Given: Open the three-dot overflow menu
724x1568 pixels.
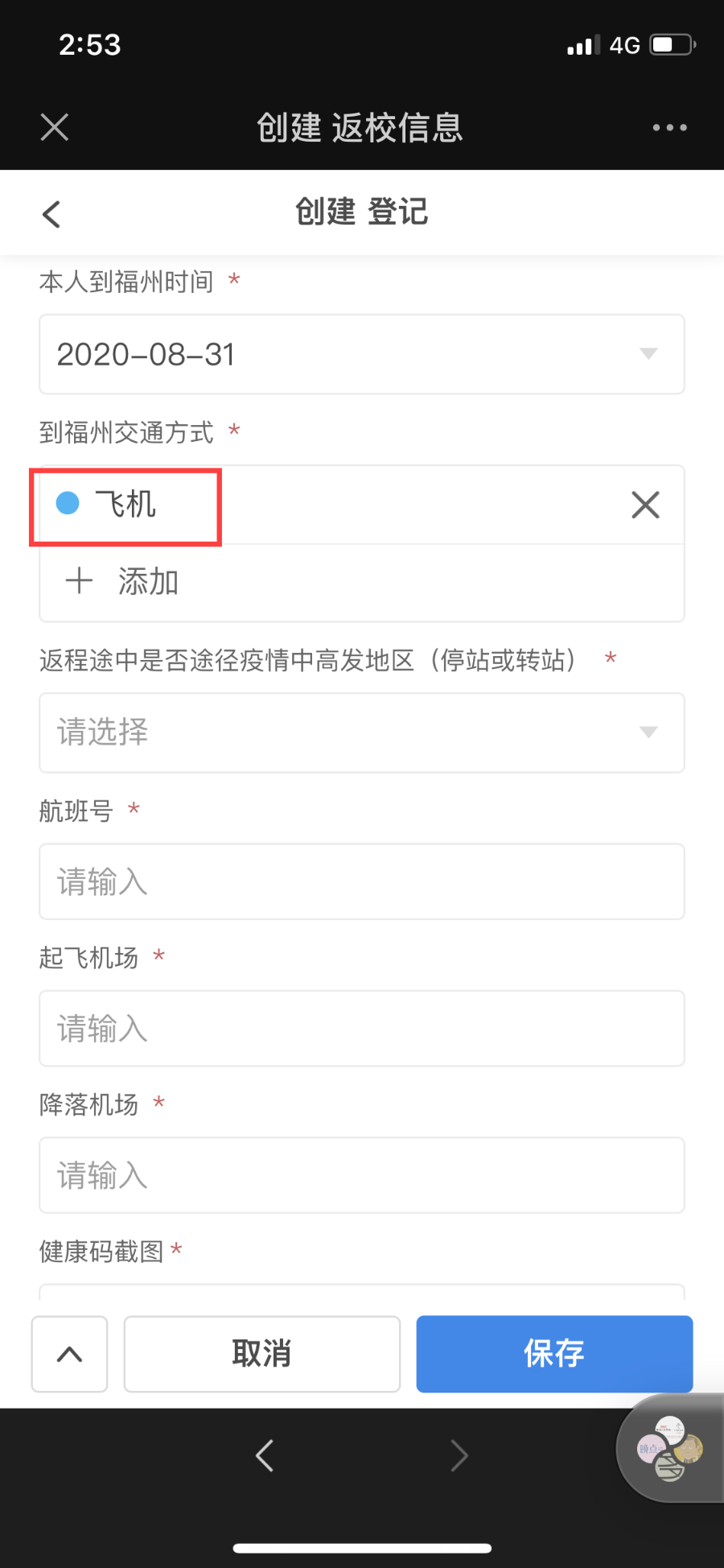Looking at the screenshot, I should pyautogui.click(x=669, y=127).
